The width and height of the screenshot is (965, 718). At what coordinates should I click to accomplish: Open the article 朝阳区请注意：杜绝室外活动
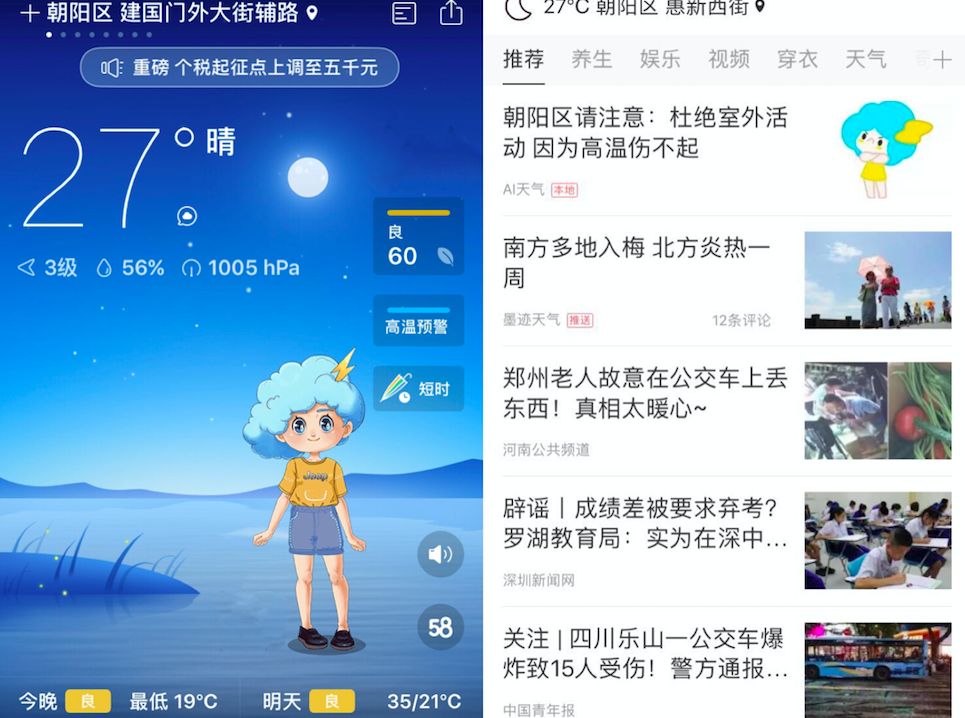coord(645,133)
